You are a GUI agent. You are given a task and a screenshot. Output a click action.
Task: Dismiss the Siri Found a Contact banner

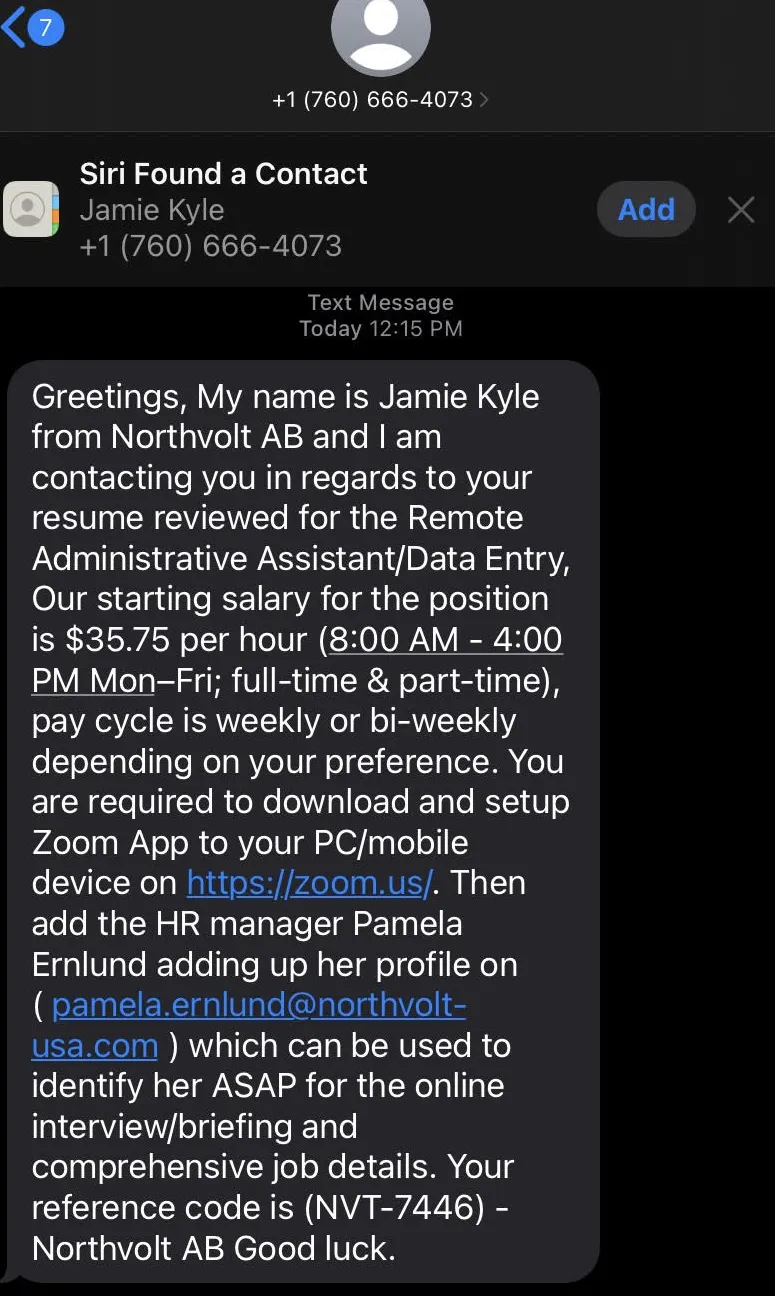(741, 209)
